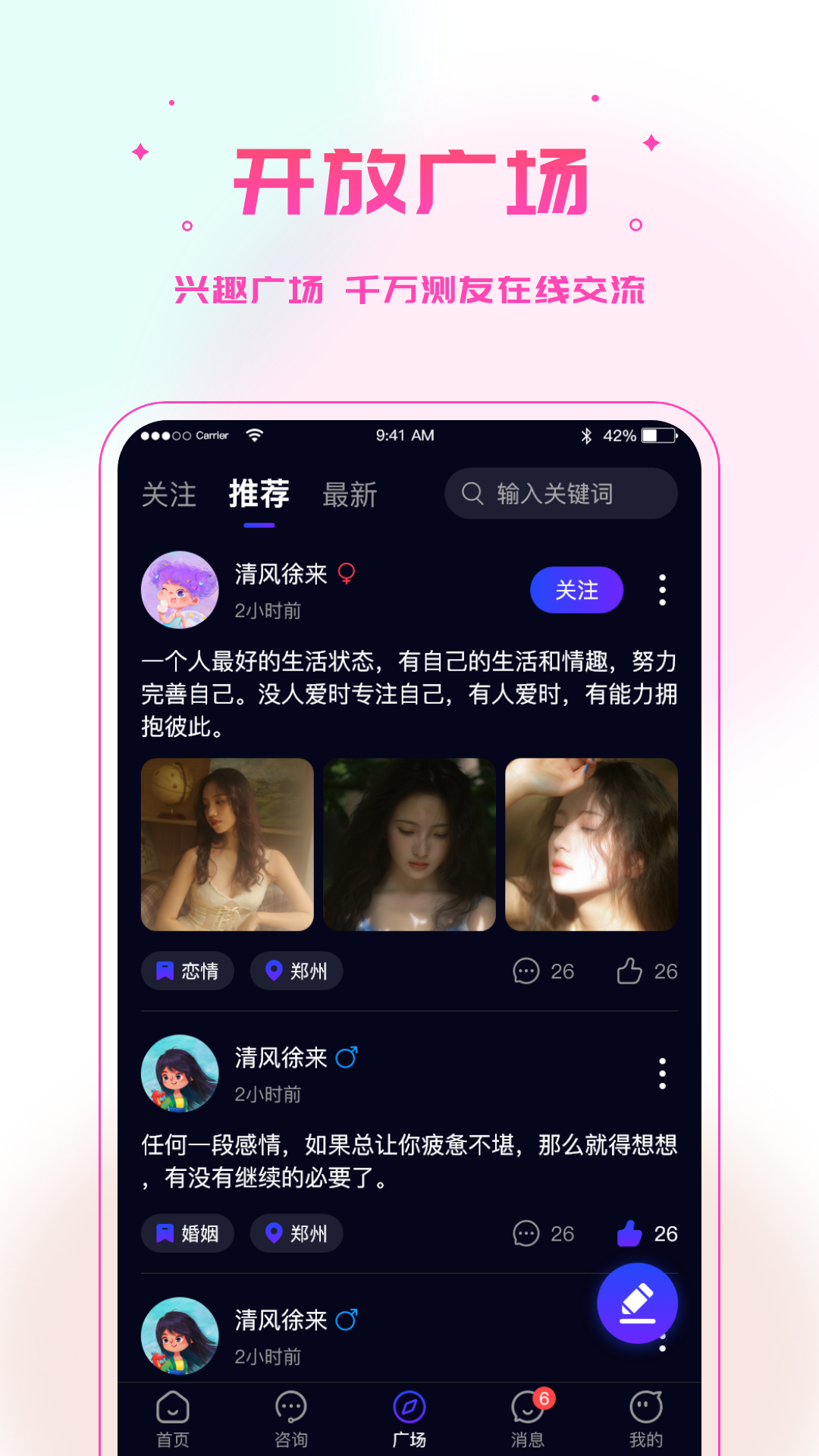This screenshot has width=819, height=1456.
Task: Open the compose post pencil button
Action: (x=638, y=1301)
